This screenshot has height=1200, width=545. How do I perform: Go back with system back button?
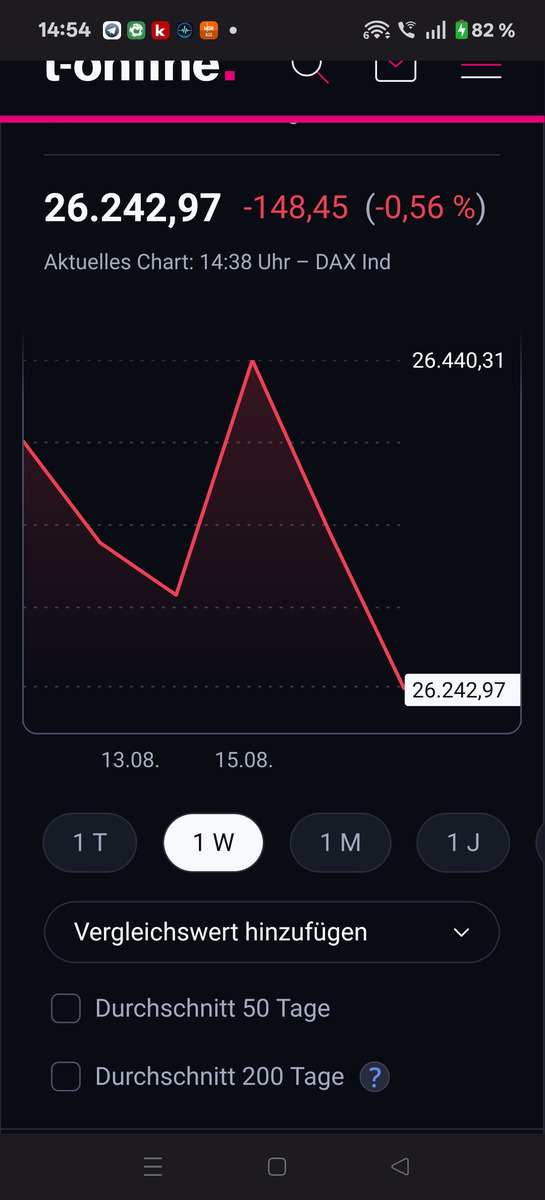coord(400,1166)
